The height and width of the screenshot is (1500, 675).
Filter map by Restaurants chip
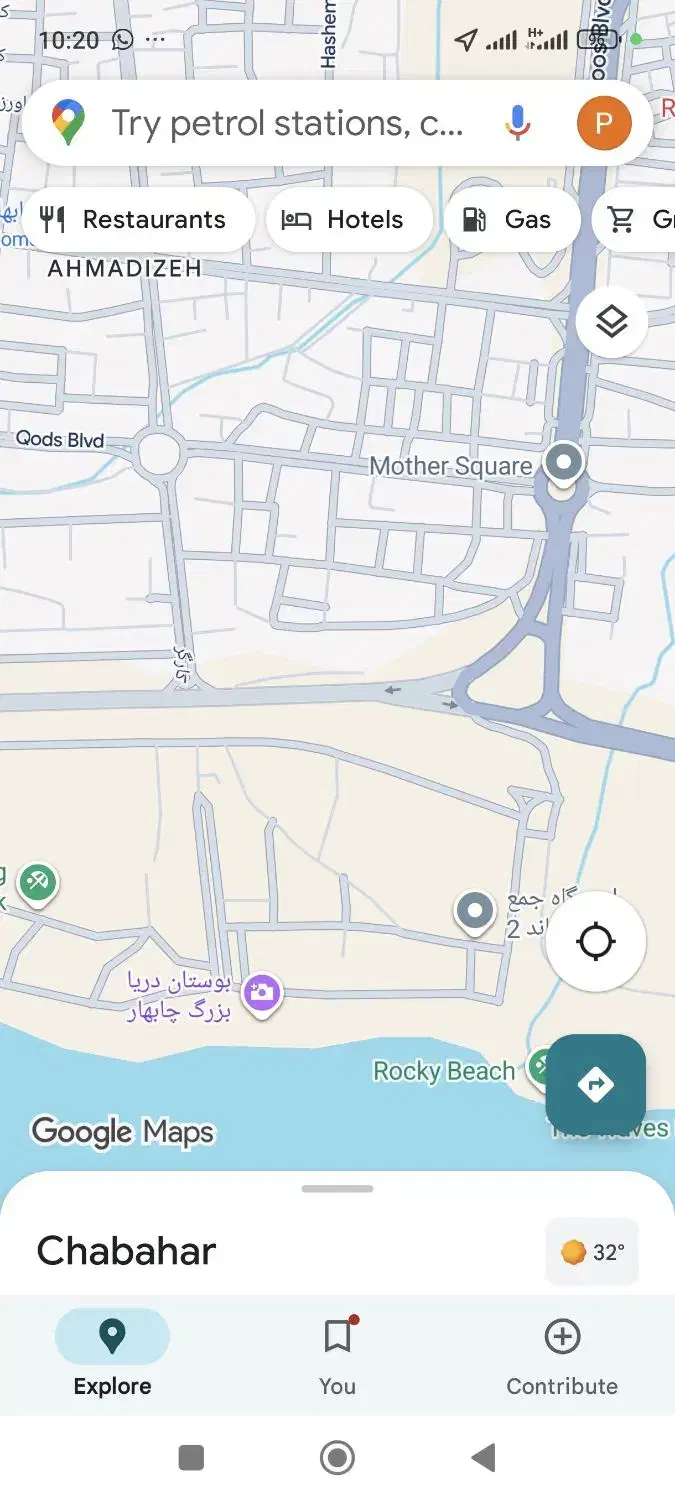(x=136, y=220)
